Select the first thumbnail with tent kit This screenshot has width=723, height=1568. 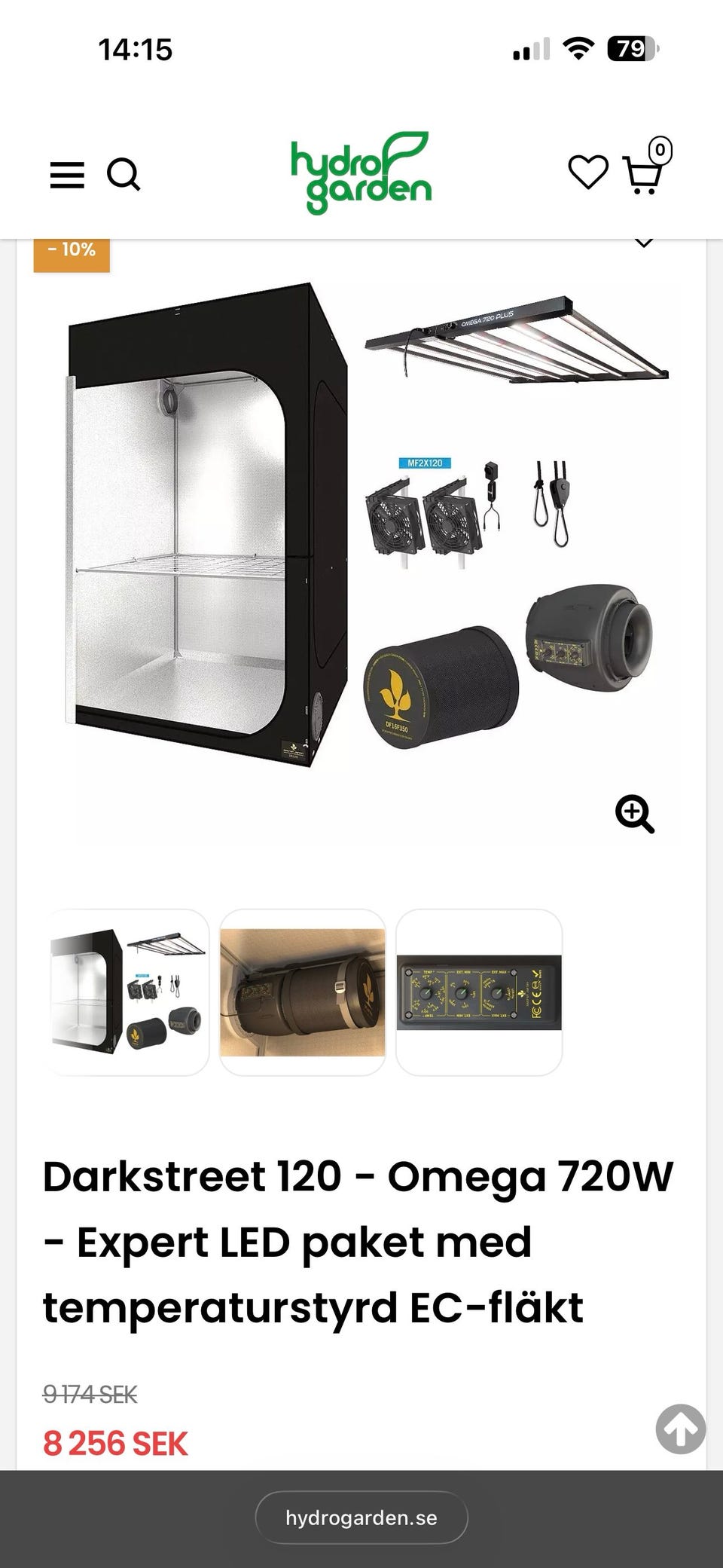click(127, 992)
